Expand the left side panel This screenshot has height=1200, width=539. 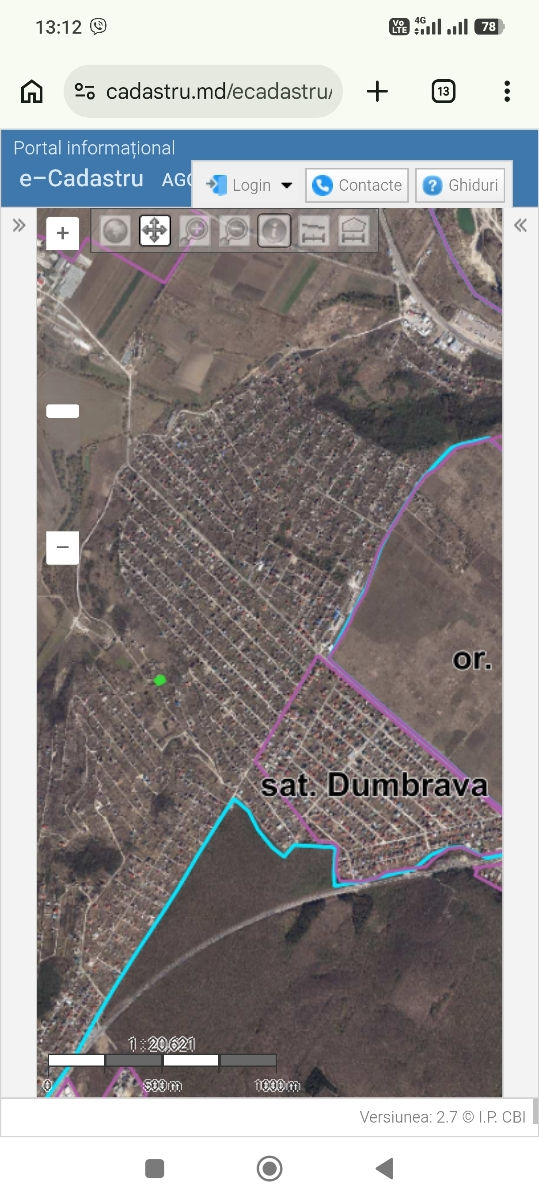19,226
